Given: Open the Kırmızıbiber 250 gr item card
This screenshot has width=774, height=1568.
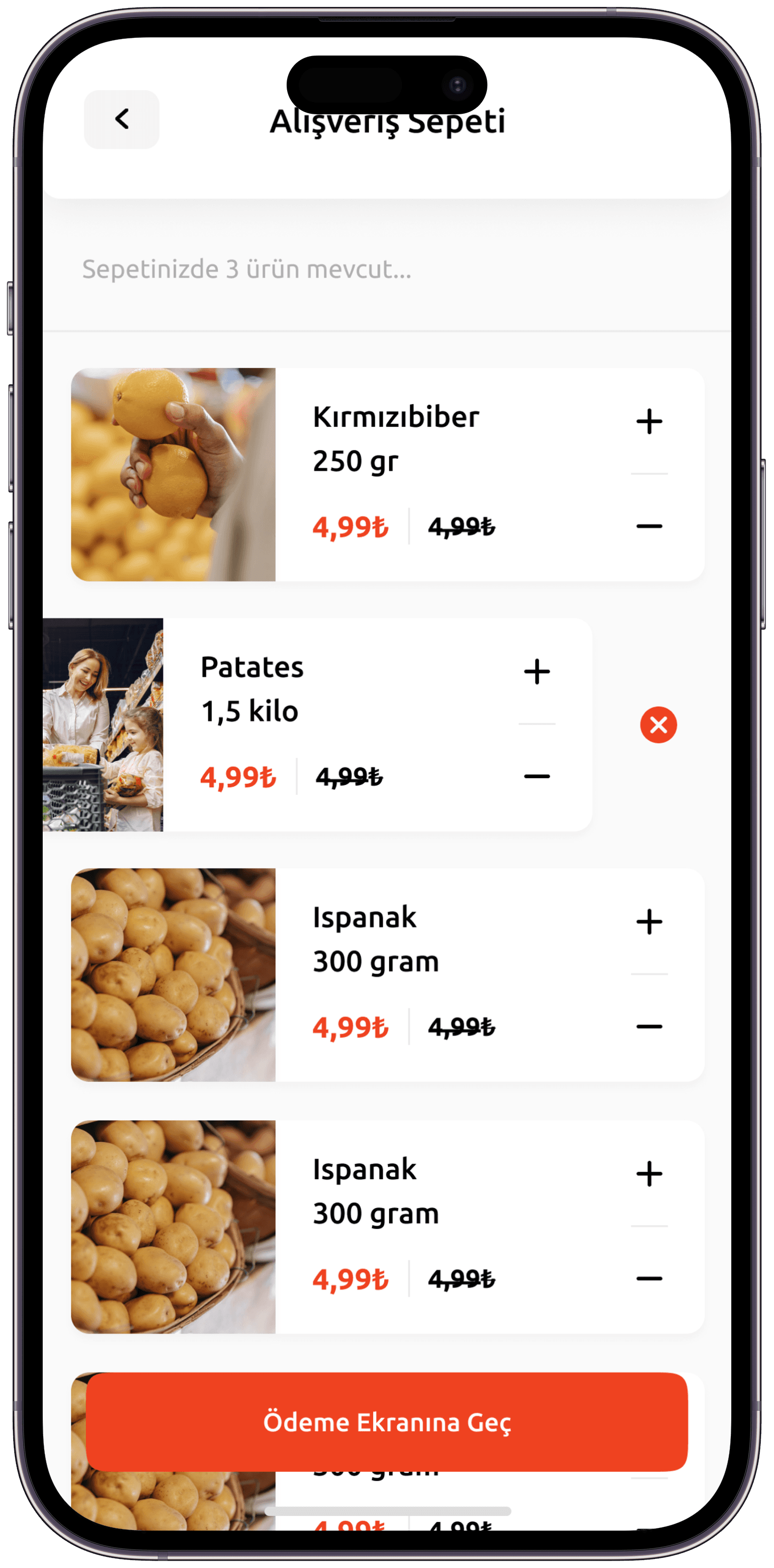Looking at the screenshot, I should click(x=388, y=474).
